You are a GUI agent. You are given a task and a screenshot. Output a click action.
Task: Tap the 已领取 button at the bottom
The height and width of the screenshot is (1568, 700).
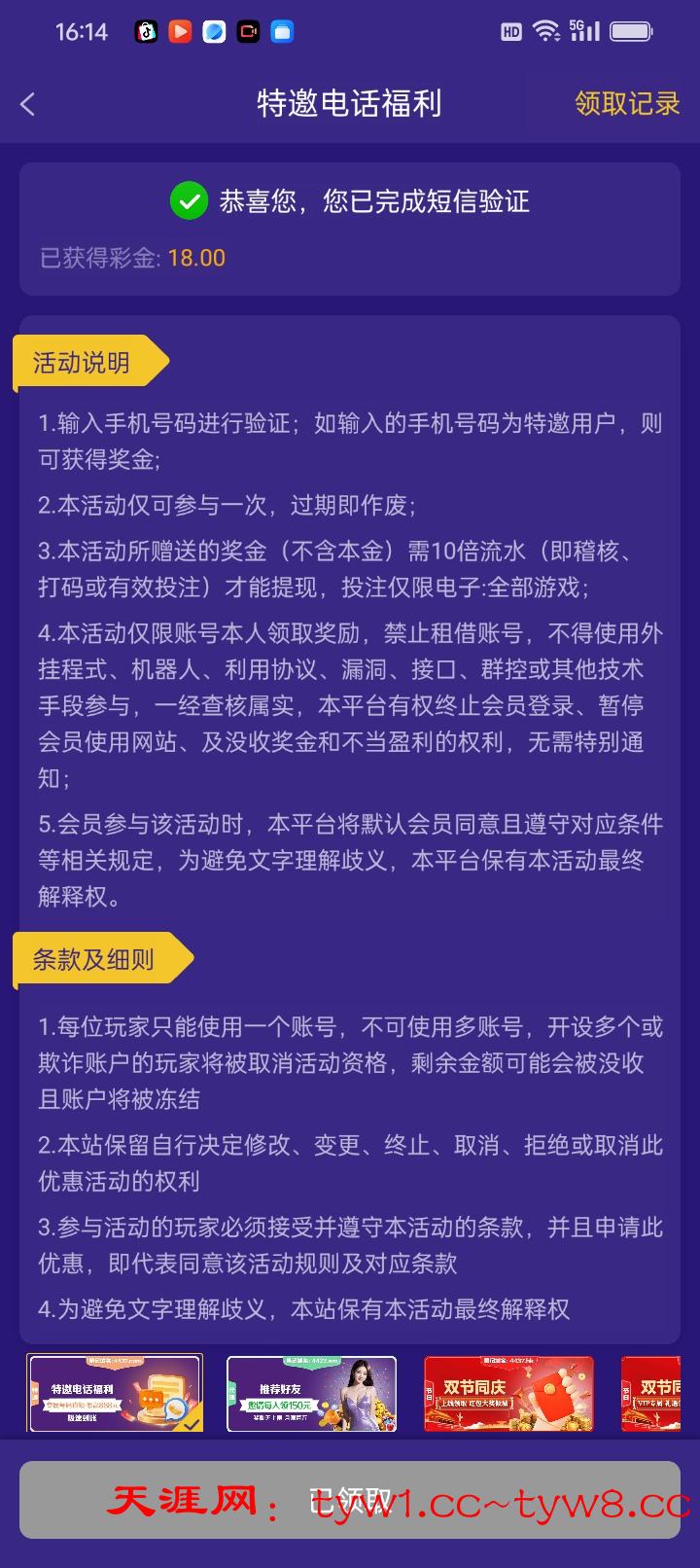click(350, 1500)
